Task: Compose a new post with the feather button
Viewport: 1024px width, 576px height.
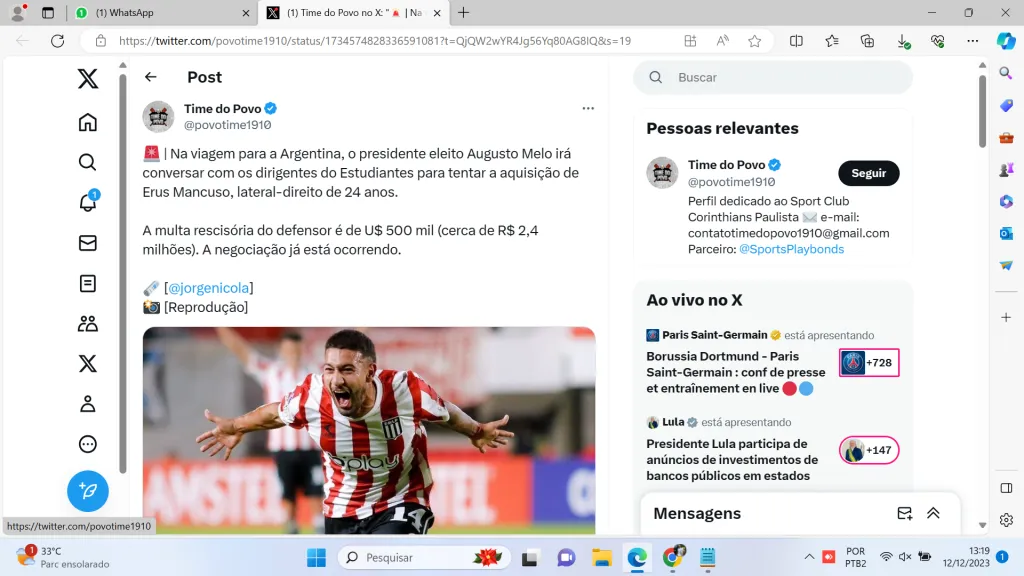Action: coord(88,491)
